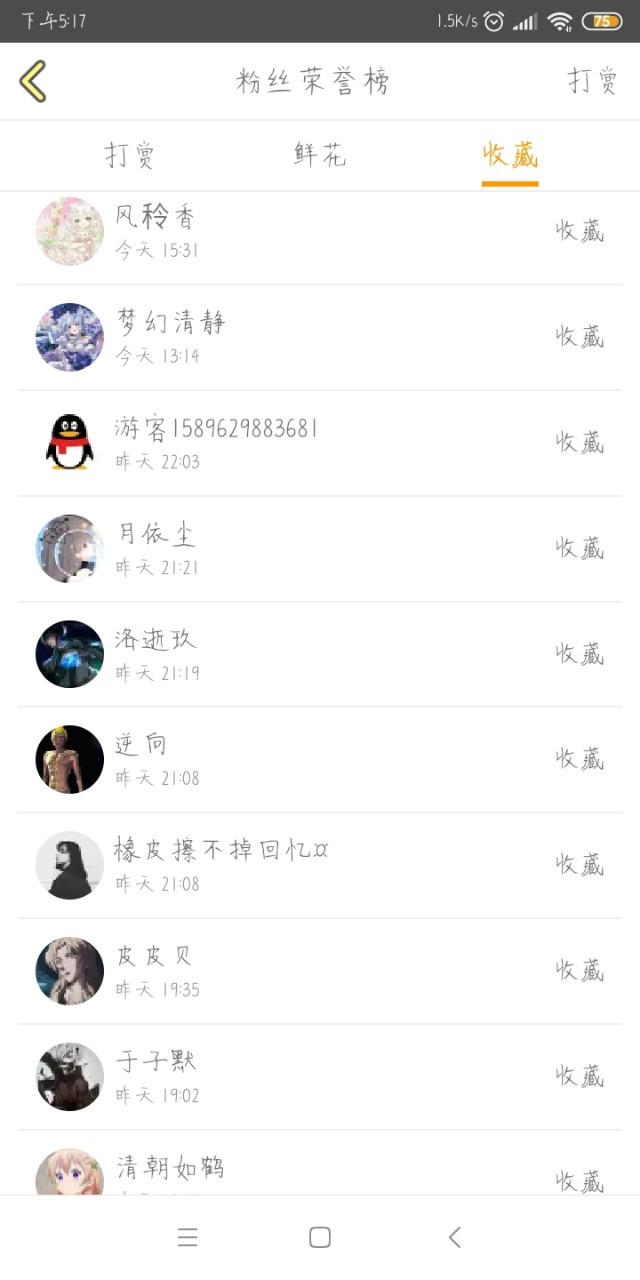640x1280 pixels.
Task: Go back using the yellow arrow
Action: coord(33,81)
